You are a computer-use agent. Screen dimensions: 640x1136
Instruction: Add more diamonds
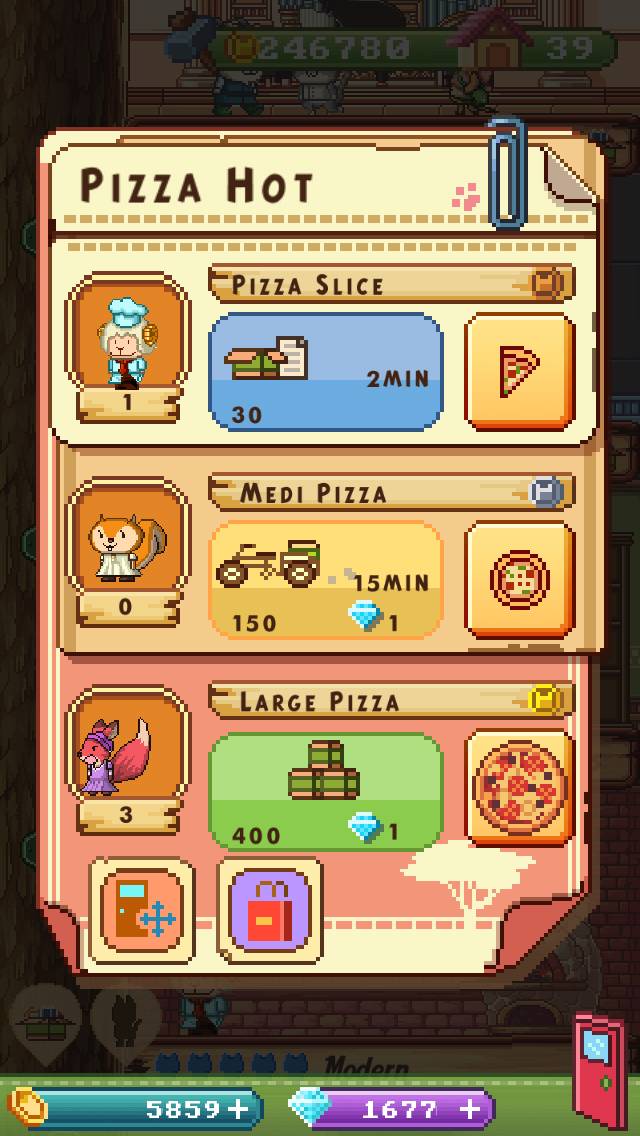coord(470,1109)
